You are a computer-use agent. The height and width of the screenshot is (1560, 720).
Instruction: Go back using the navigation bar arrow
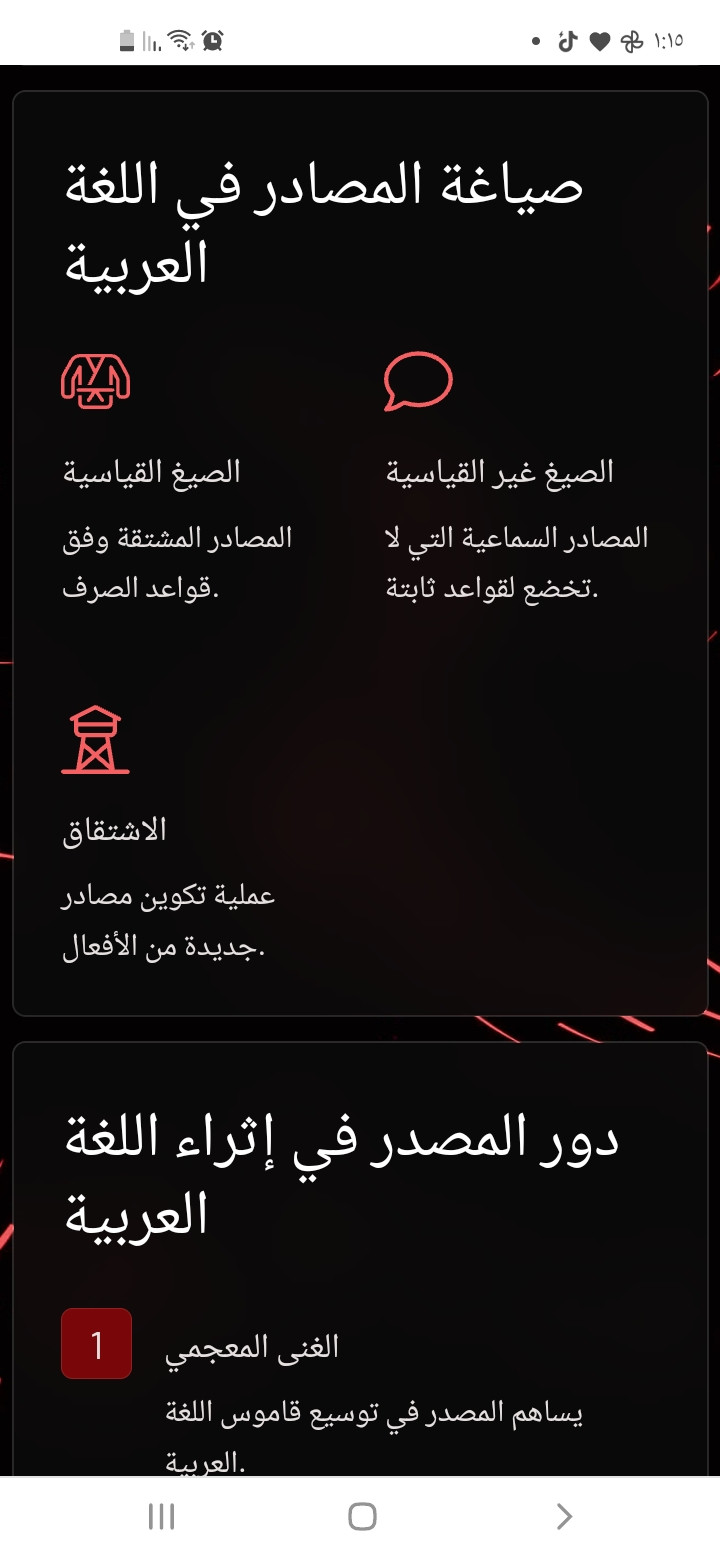(x=564, y=1516)
